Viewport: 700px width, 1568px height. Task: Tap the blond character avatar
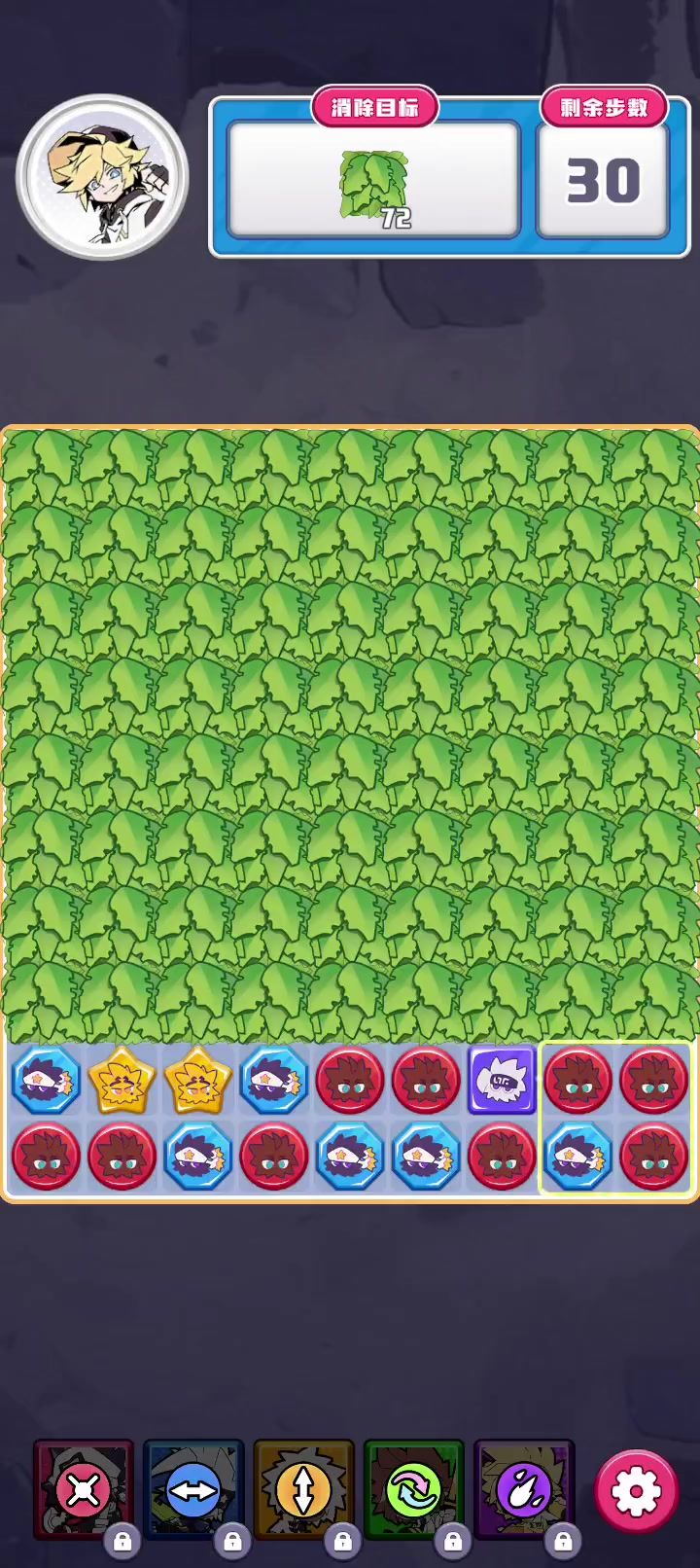(x=102, y=178)
